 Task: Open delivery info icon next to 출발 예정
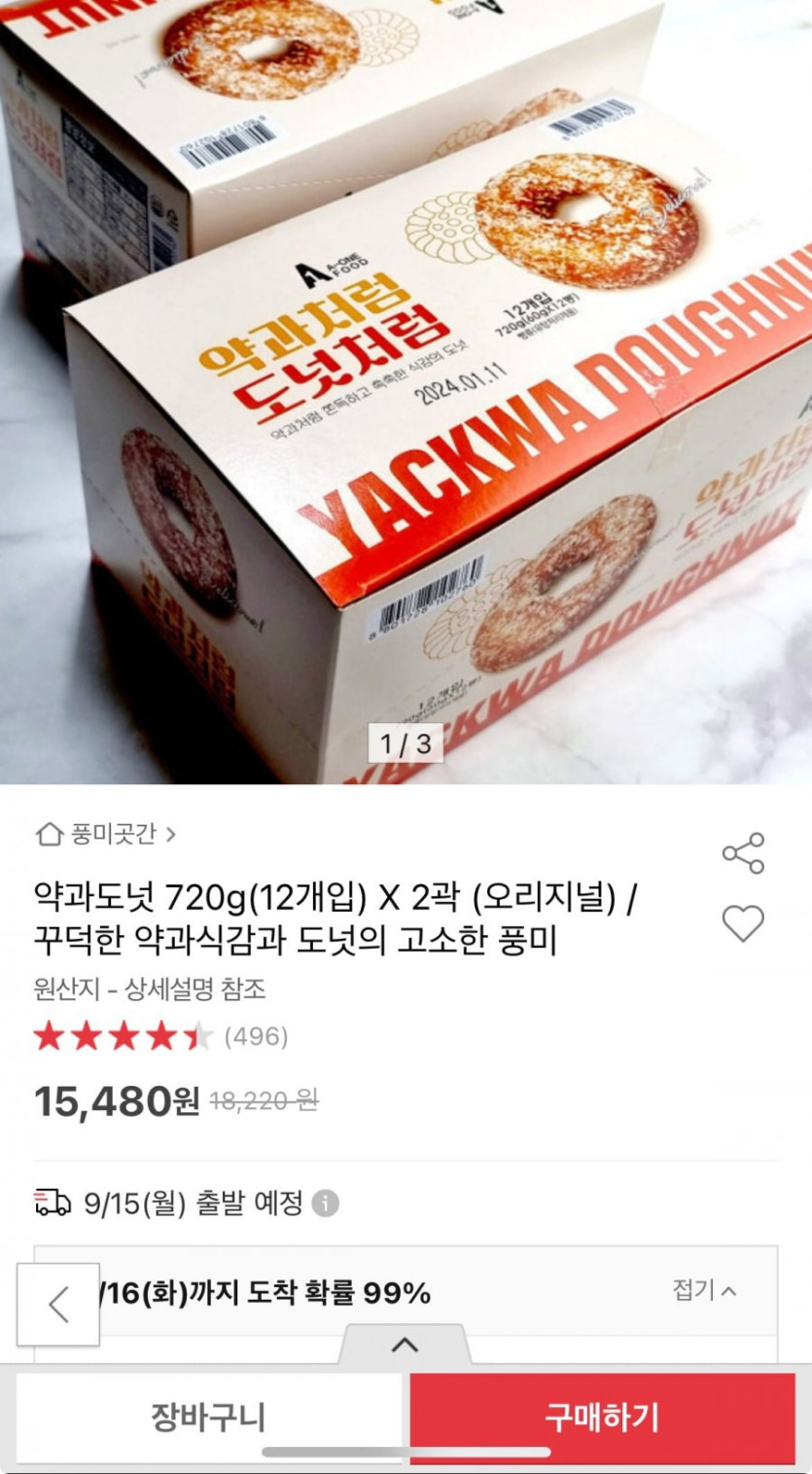point(325,1204)
